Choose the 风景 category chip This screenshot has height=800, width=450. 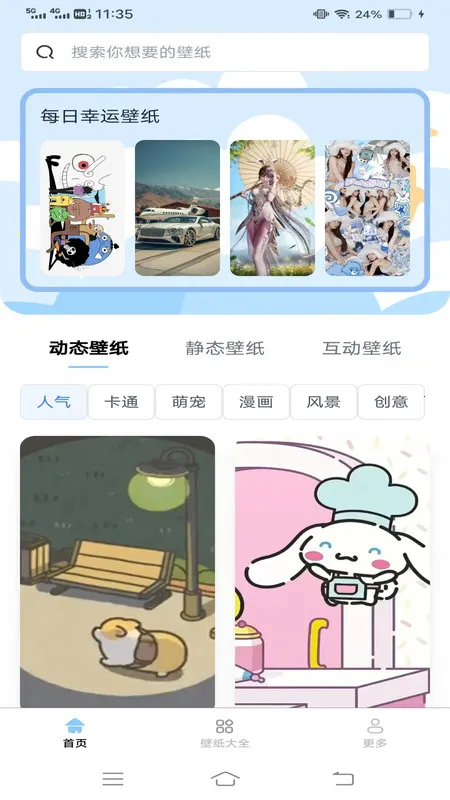pyautogui.click(x=323, y=402)
